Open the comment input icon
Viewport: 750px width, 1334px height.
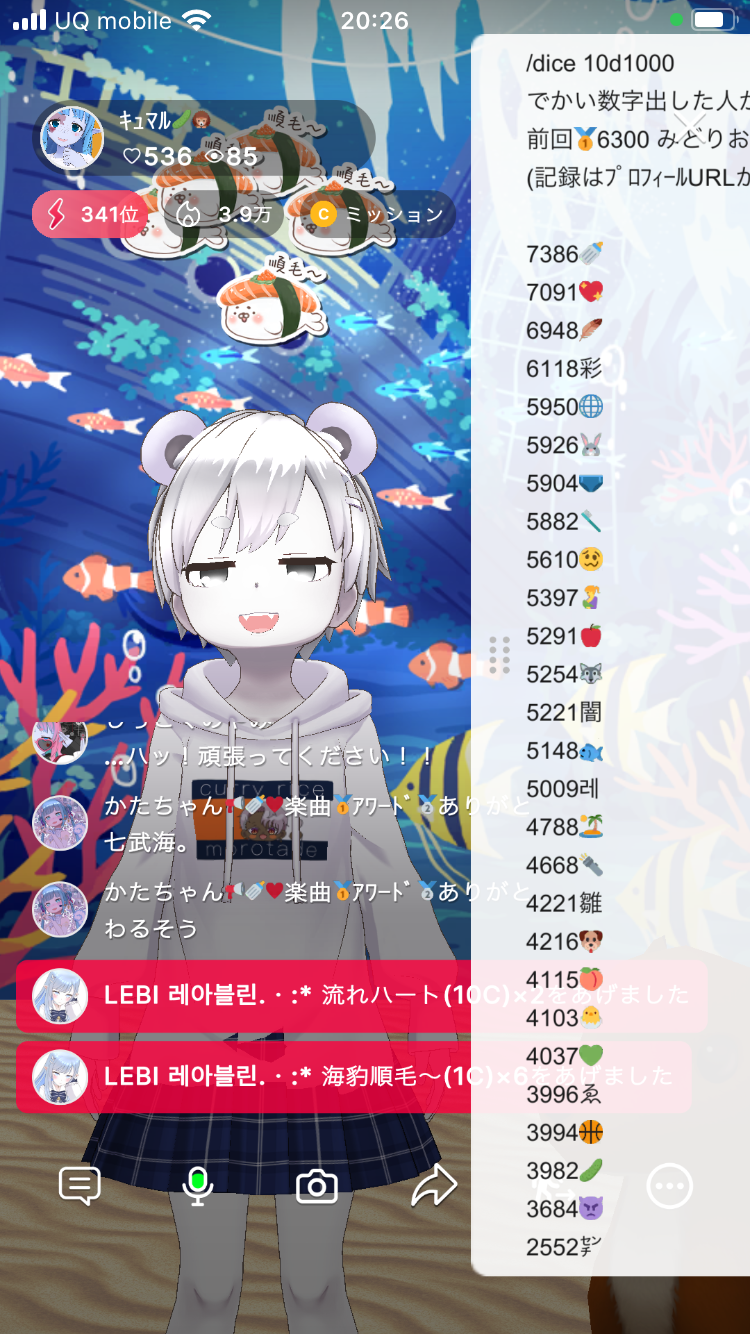(x=80, y=1186)
